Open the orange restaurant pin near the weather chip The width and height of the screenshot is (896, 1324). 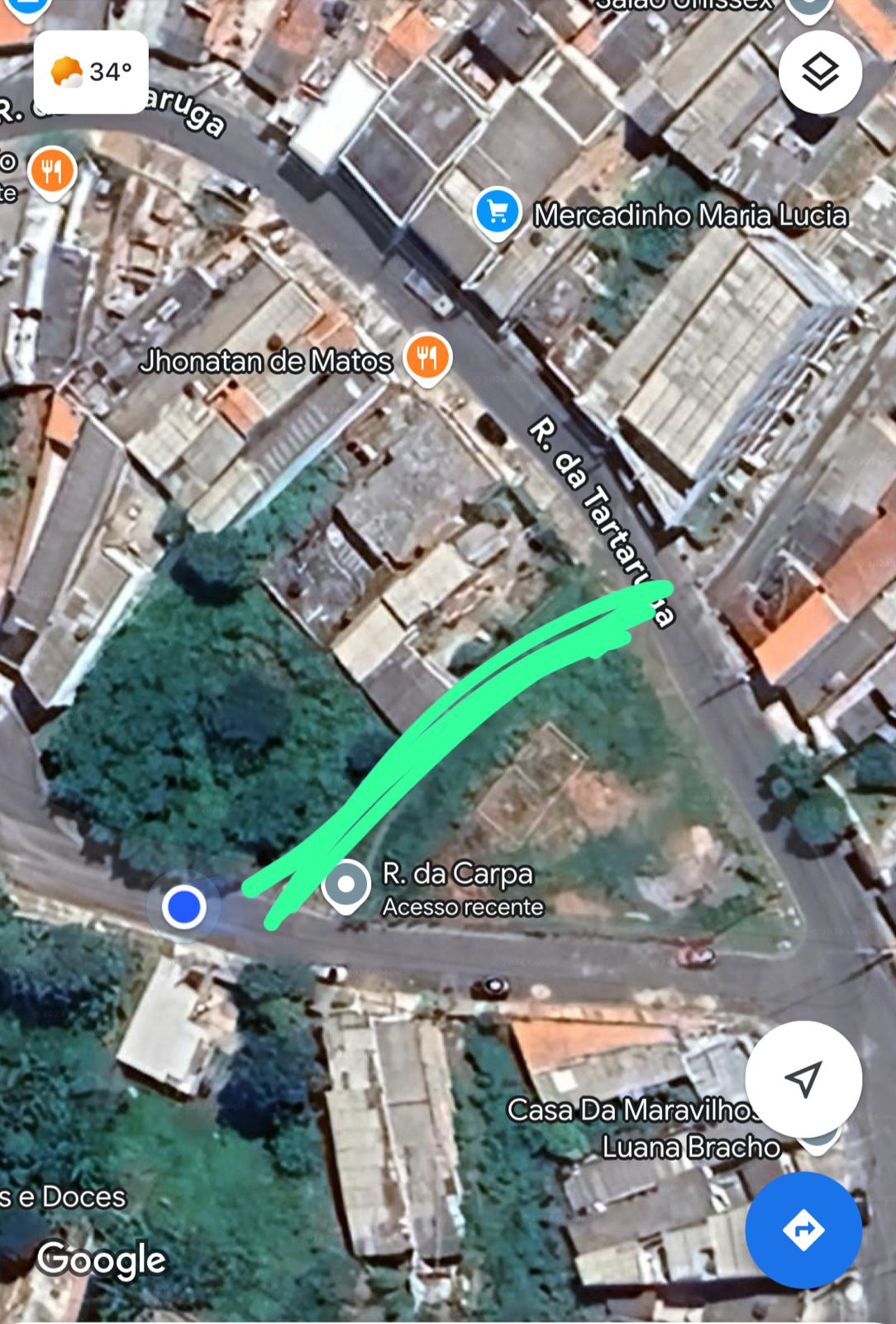point(52,172)
